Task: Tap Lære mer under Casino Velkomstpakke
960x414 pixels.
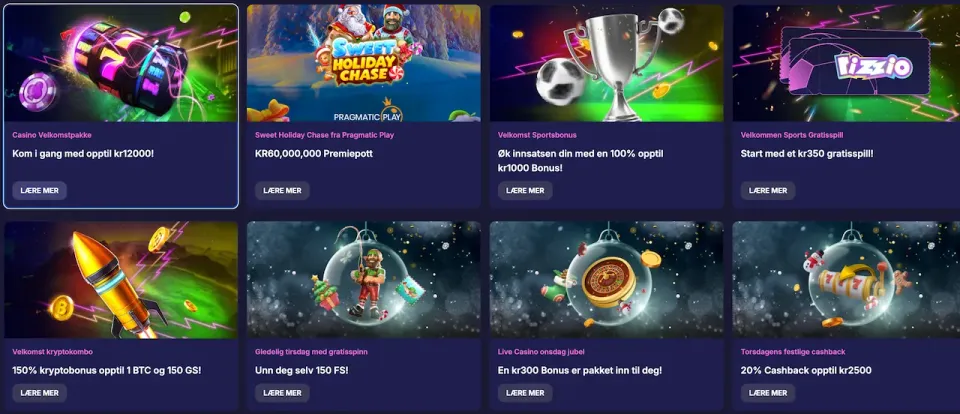Action: pos(39,190)
